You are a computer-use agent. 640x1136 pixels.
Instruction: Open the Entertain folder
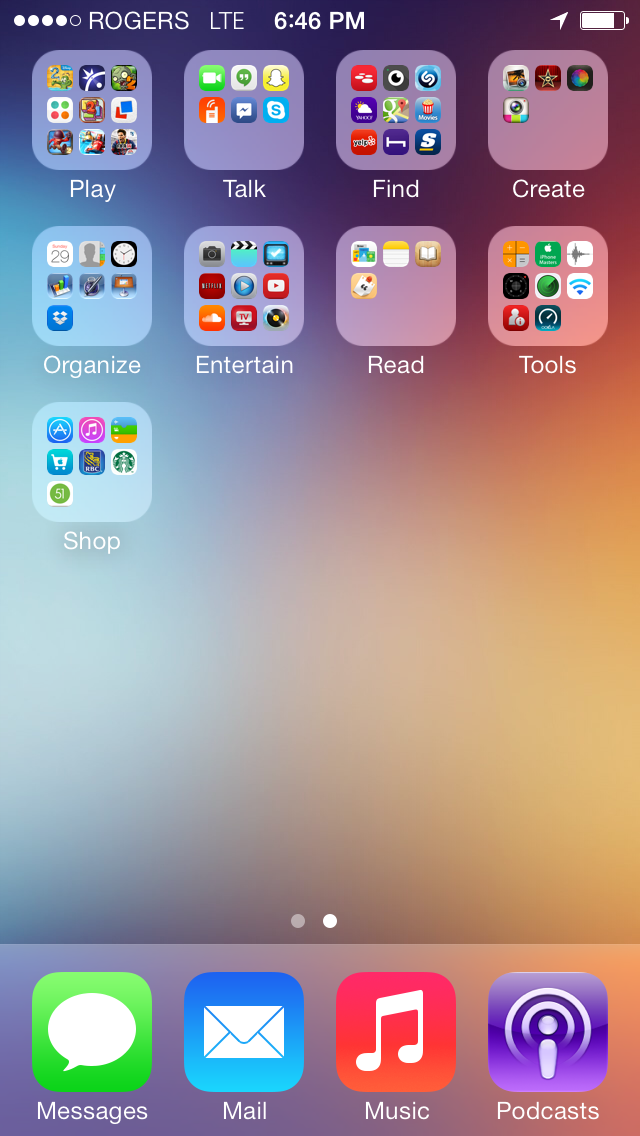point(244,286)
